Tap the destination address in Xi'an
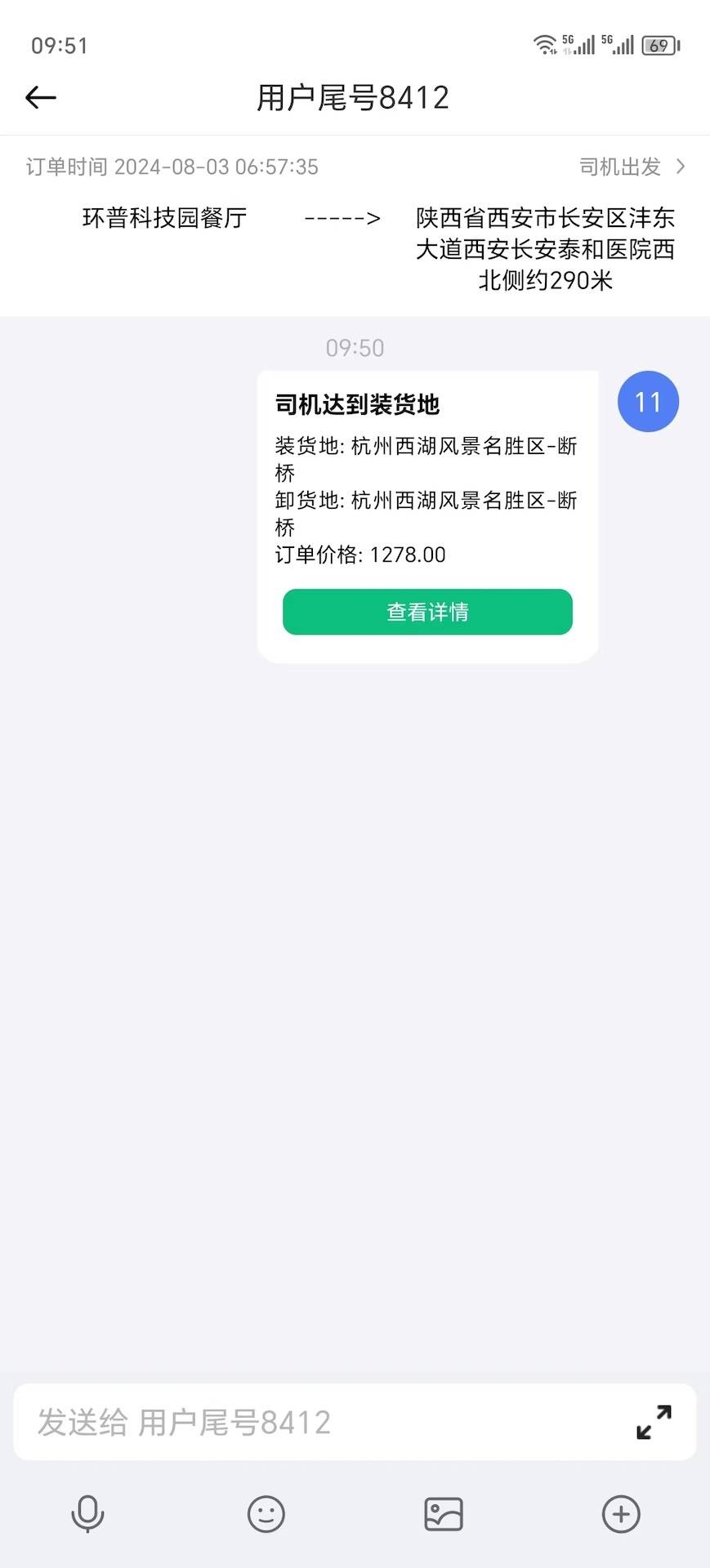The height and width of the screenshot is (1568, 710). tap(545, 249)
